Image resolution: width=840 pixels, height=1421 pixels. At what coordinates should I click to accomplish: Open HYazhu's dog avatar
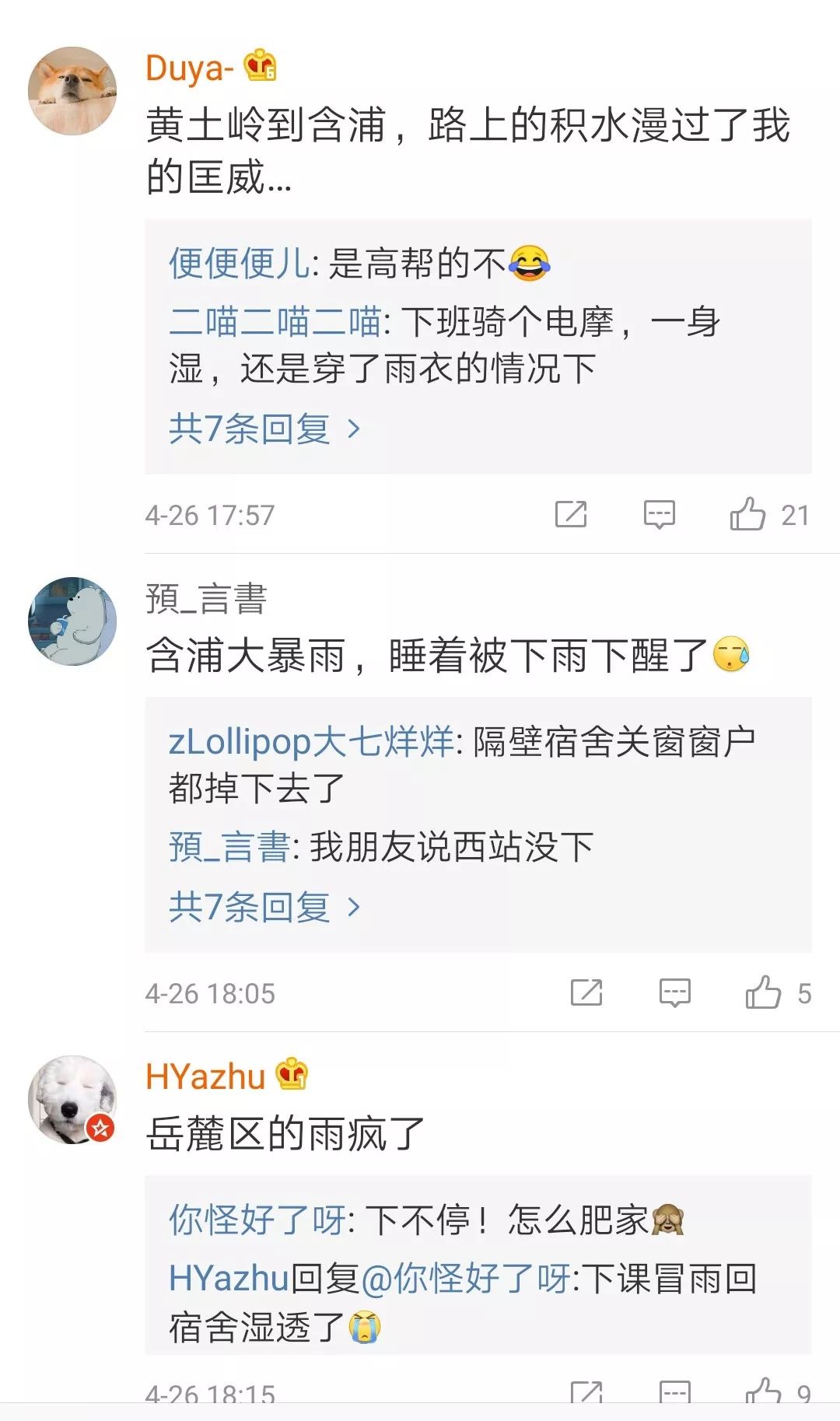[x=72, y=1099]
